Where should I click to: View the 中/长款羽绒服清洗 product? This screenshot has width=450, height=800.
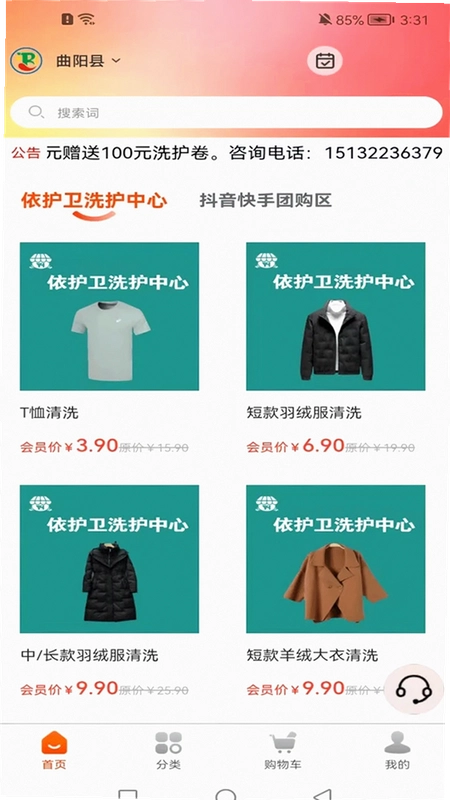(109, 591)
